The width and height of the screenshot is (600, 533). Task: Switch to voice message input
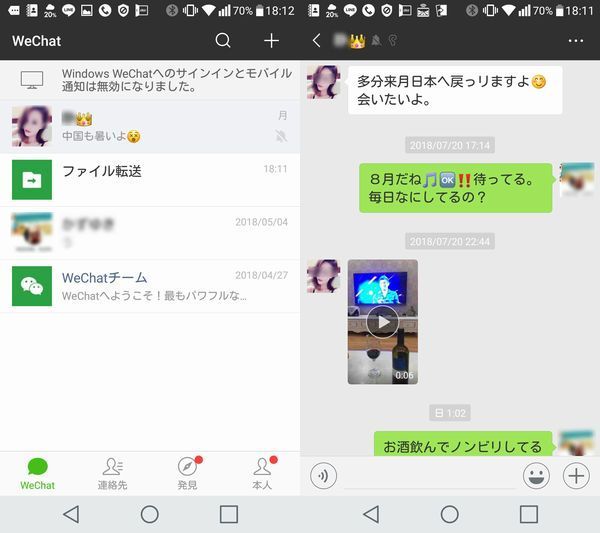click(x=323, y=476)
